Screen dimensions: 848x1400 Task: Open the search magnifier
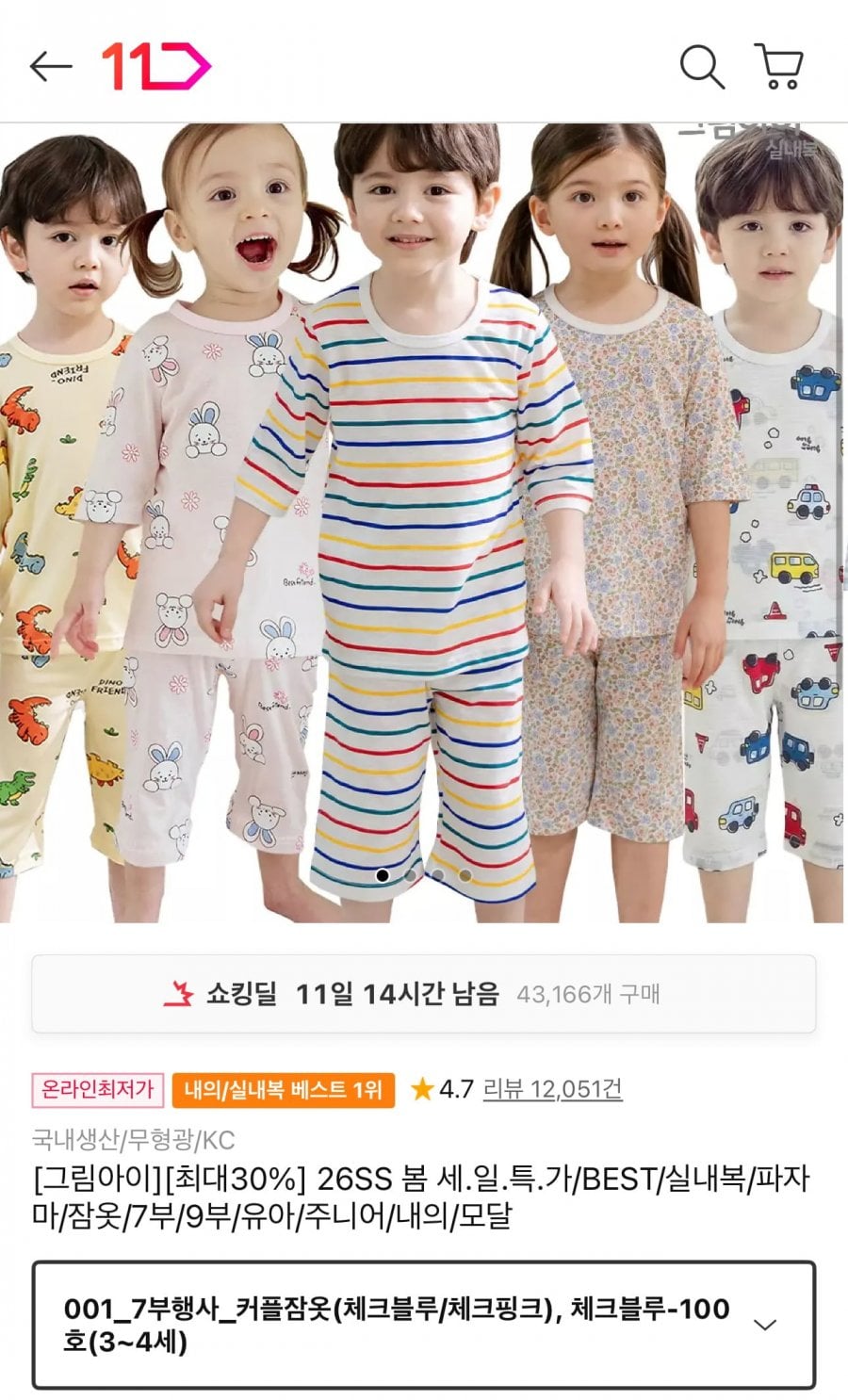[x=702, y=66]
